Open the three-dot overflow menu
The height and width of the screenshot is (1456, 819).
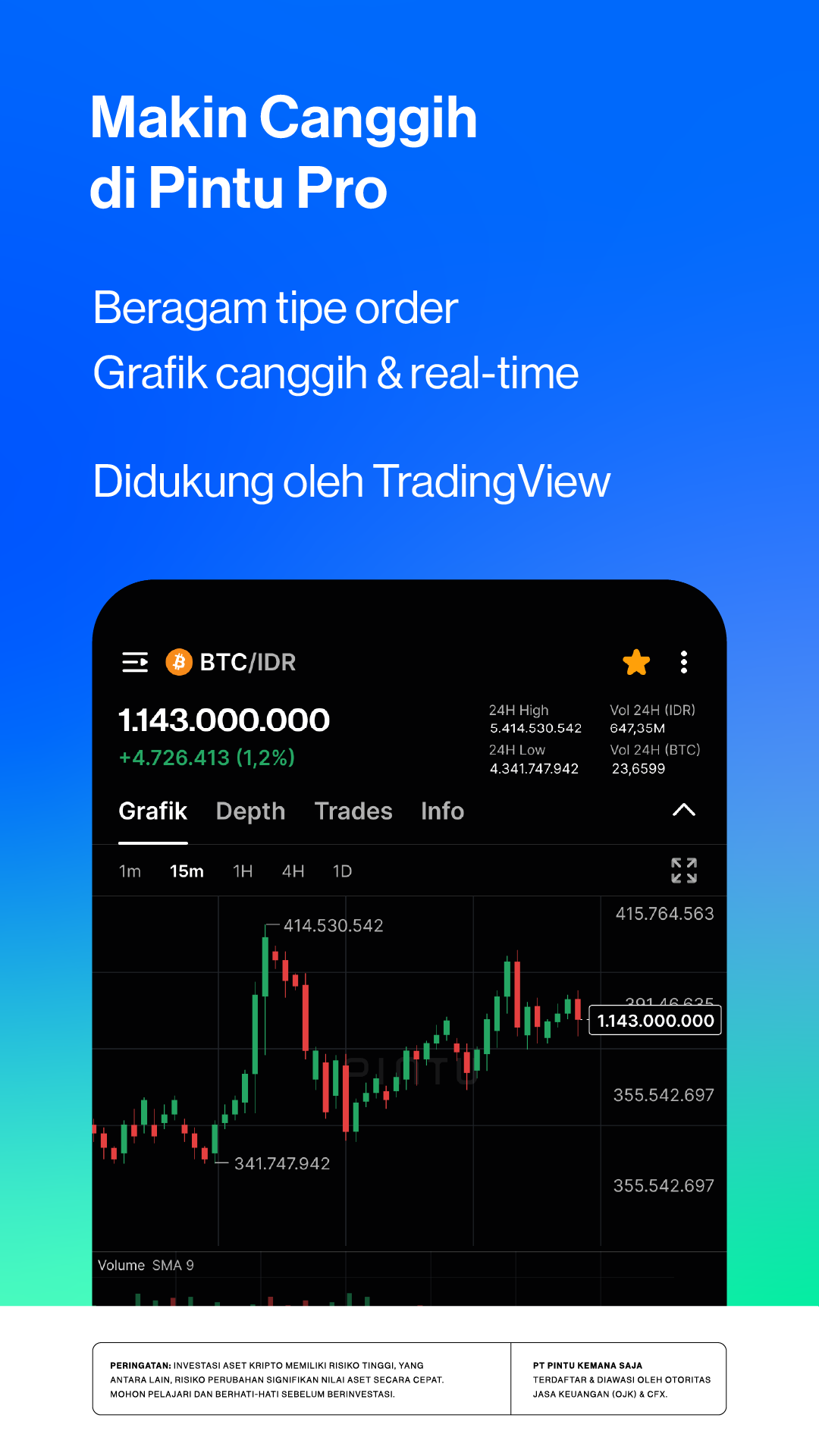click(684, 662)
